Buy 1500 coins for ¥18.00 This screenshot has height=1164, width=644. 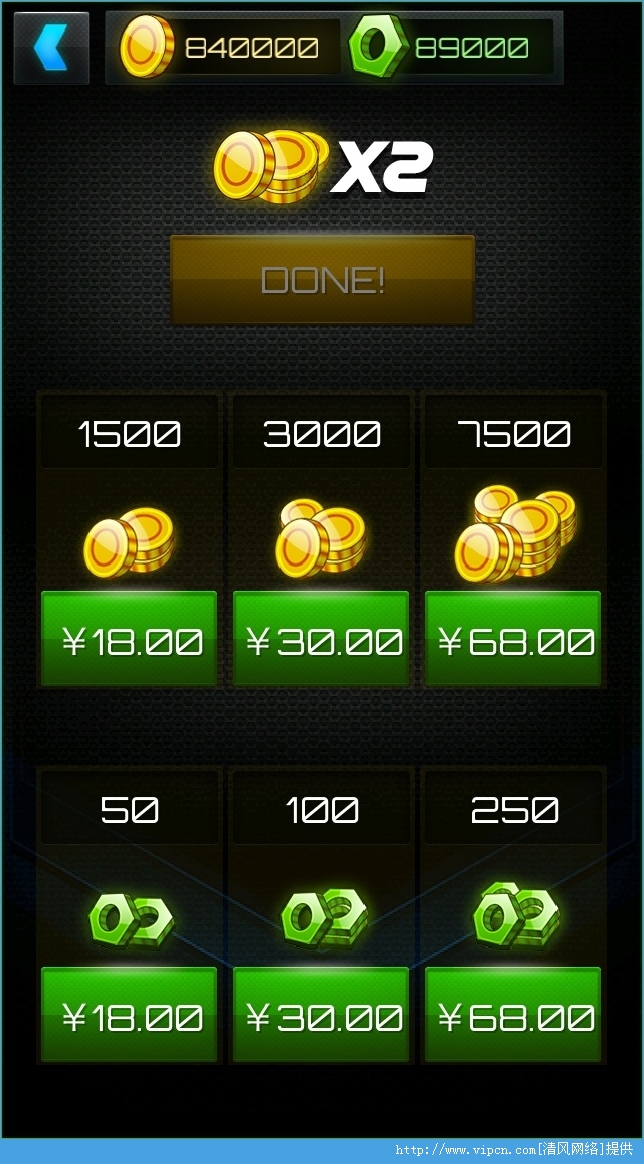(129, 639)
